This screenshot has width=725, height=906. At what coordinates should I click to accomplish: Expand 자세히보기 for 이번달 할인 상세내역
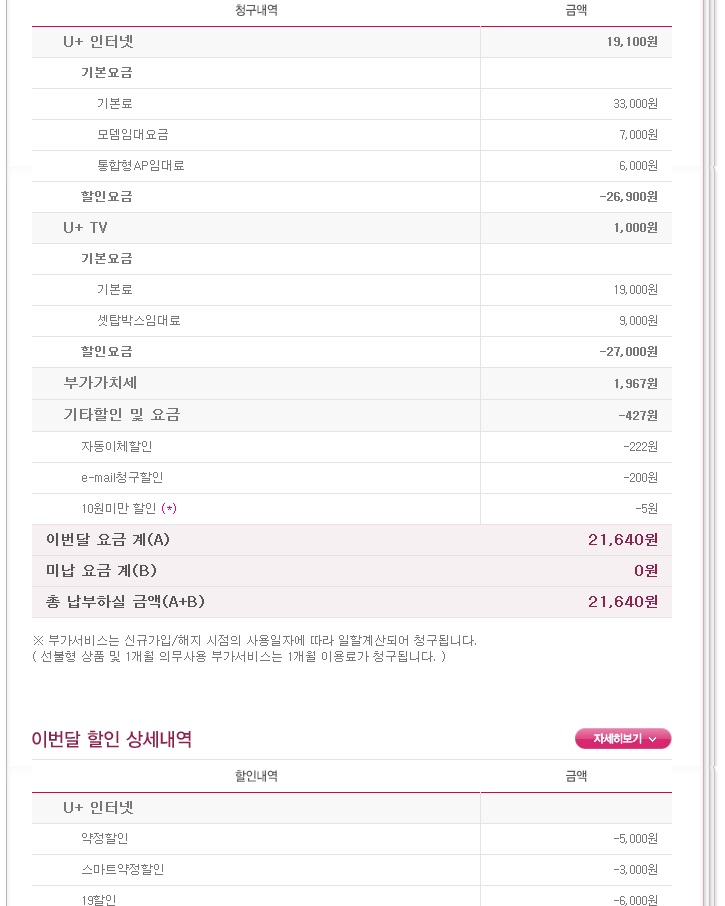point(622,739)
